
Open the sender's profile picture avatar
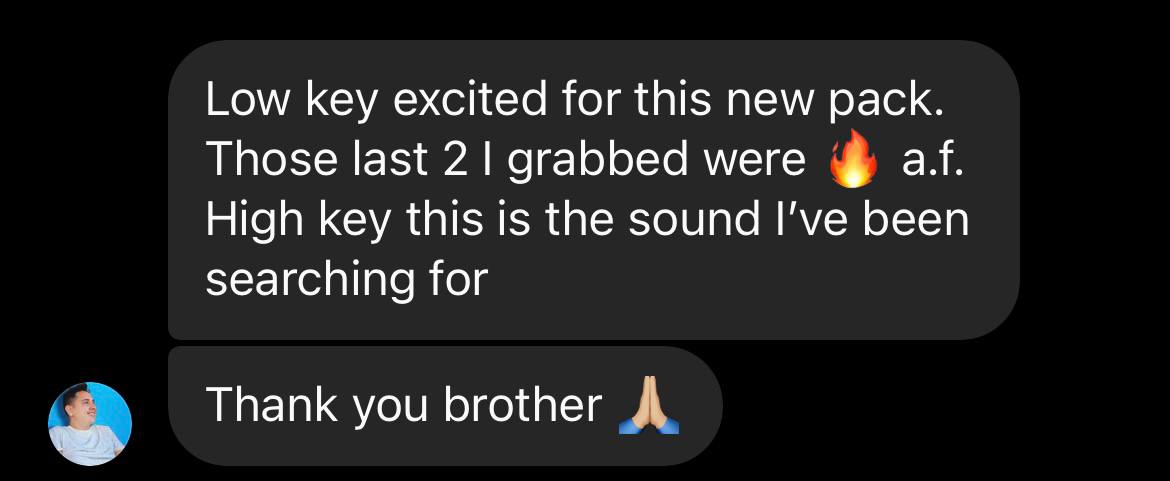(x=90, y=423)
